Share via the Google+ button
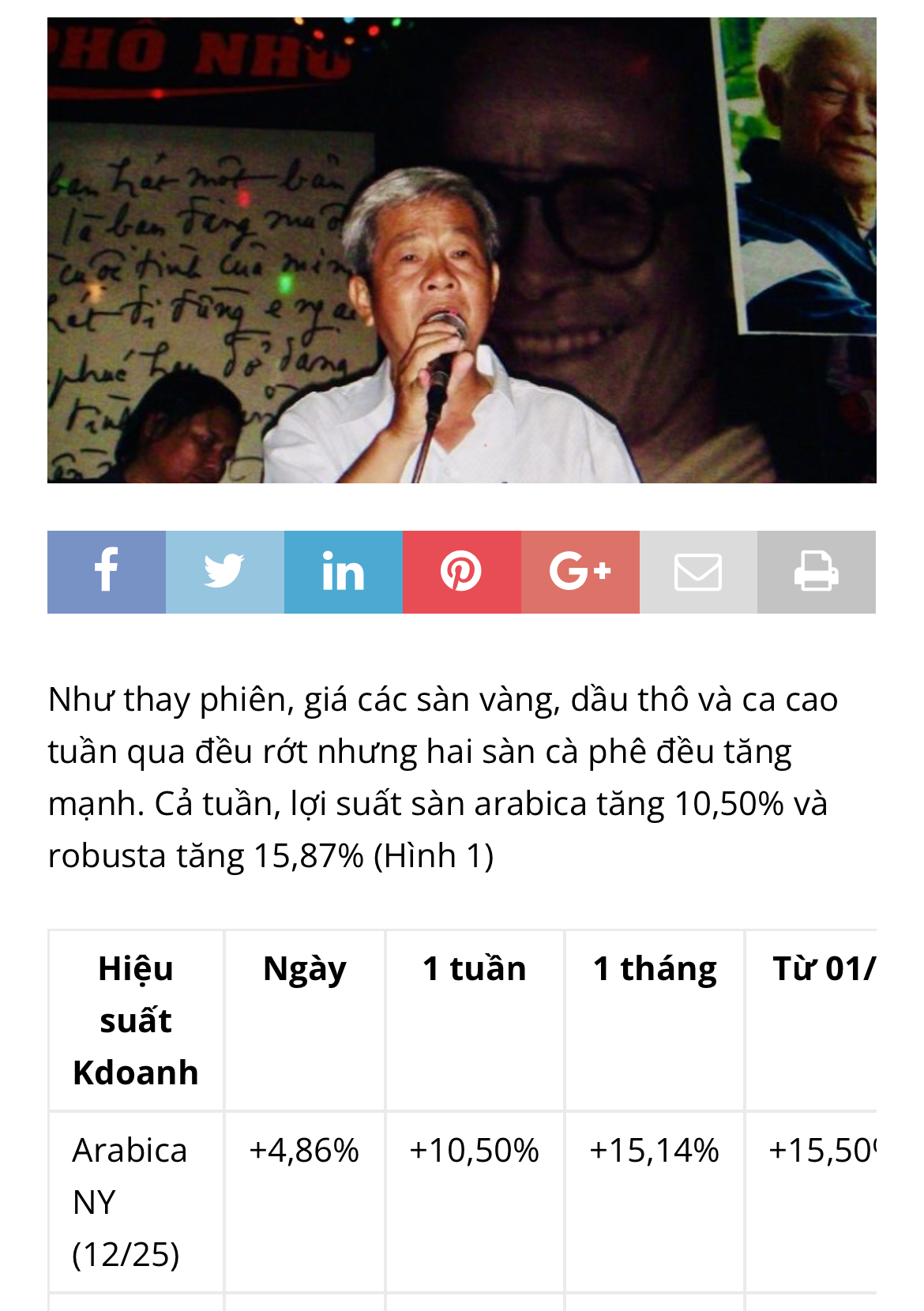The width and height of the screenshot is (924, 1311). pyautogui.click(x=580, y=572)
